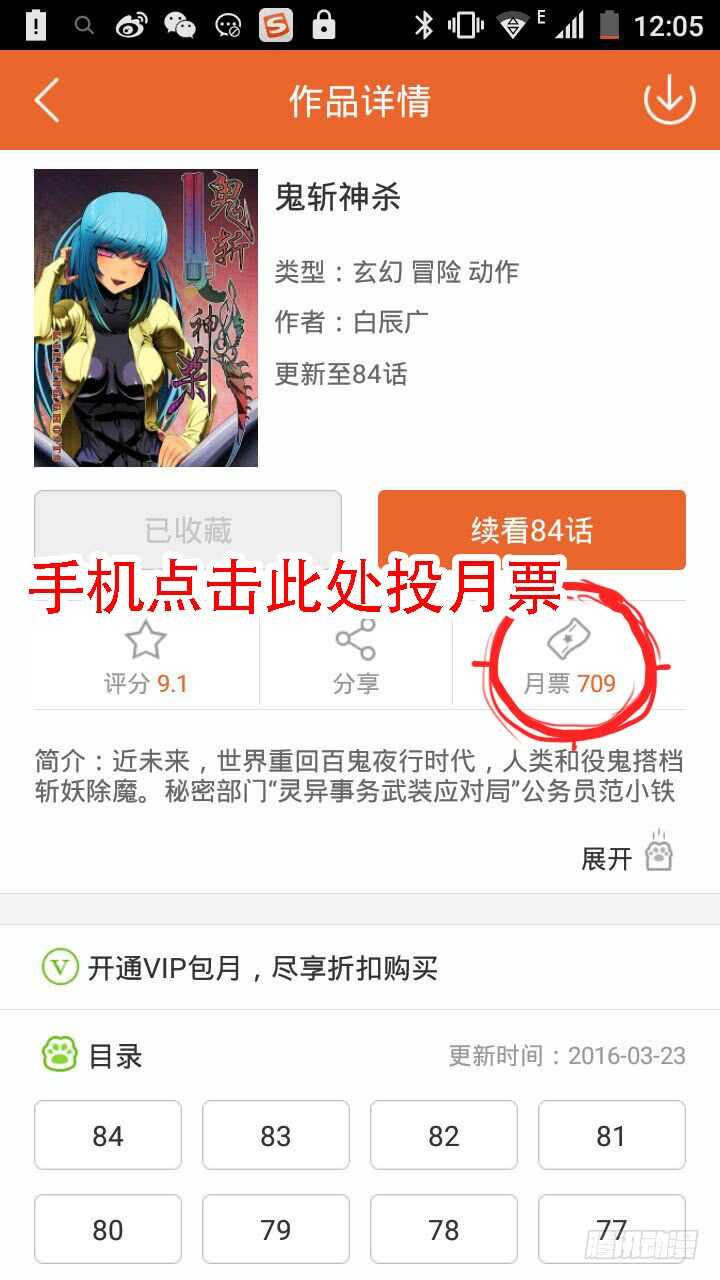The height and width of the screenshot is (1280, 720).
Task: Tap the Sogou input icon in status bar
Action: click(276, 25)
